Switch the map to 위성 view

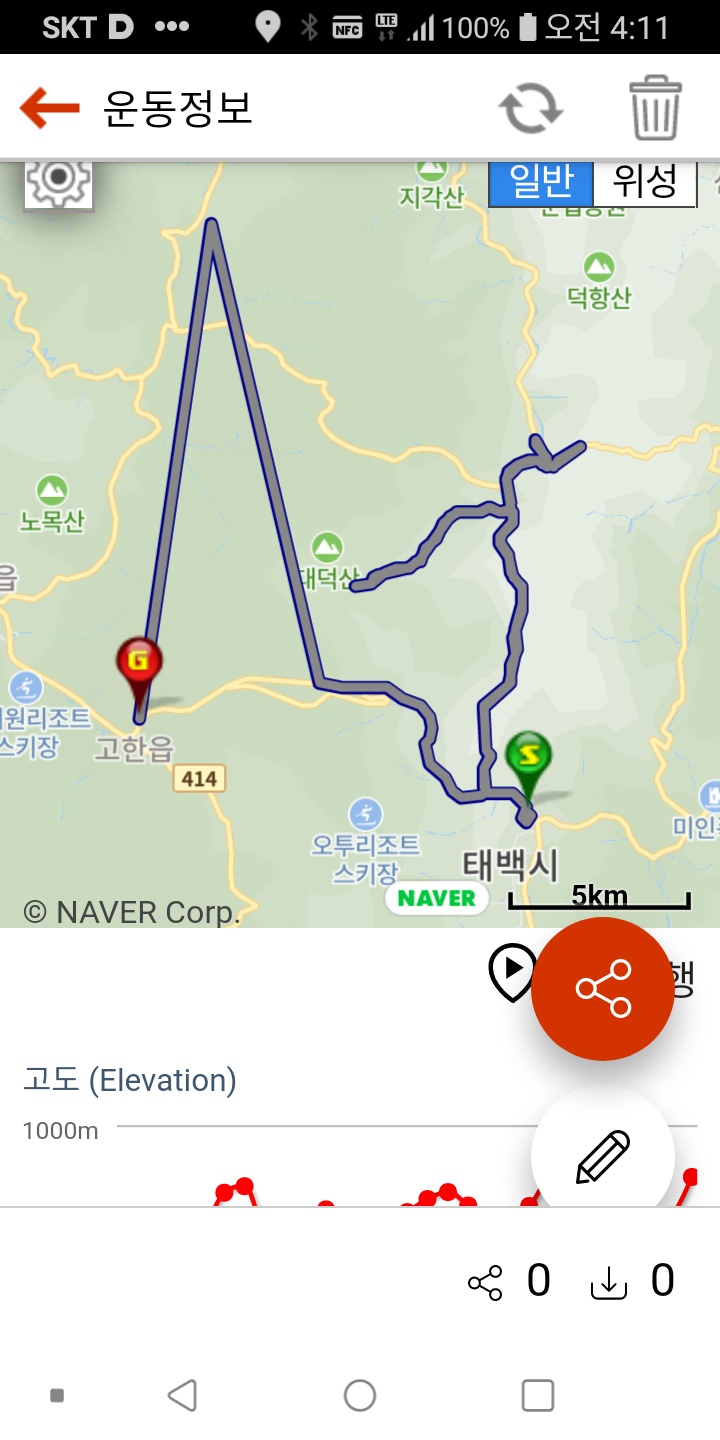[x=645, y=182]
